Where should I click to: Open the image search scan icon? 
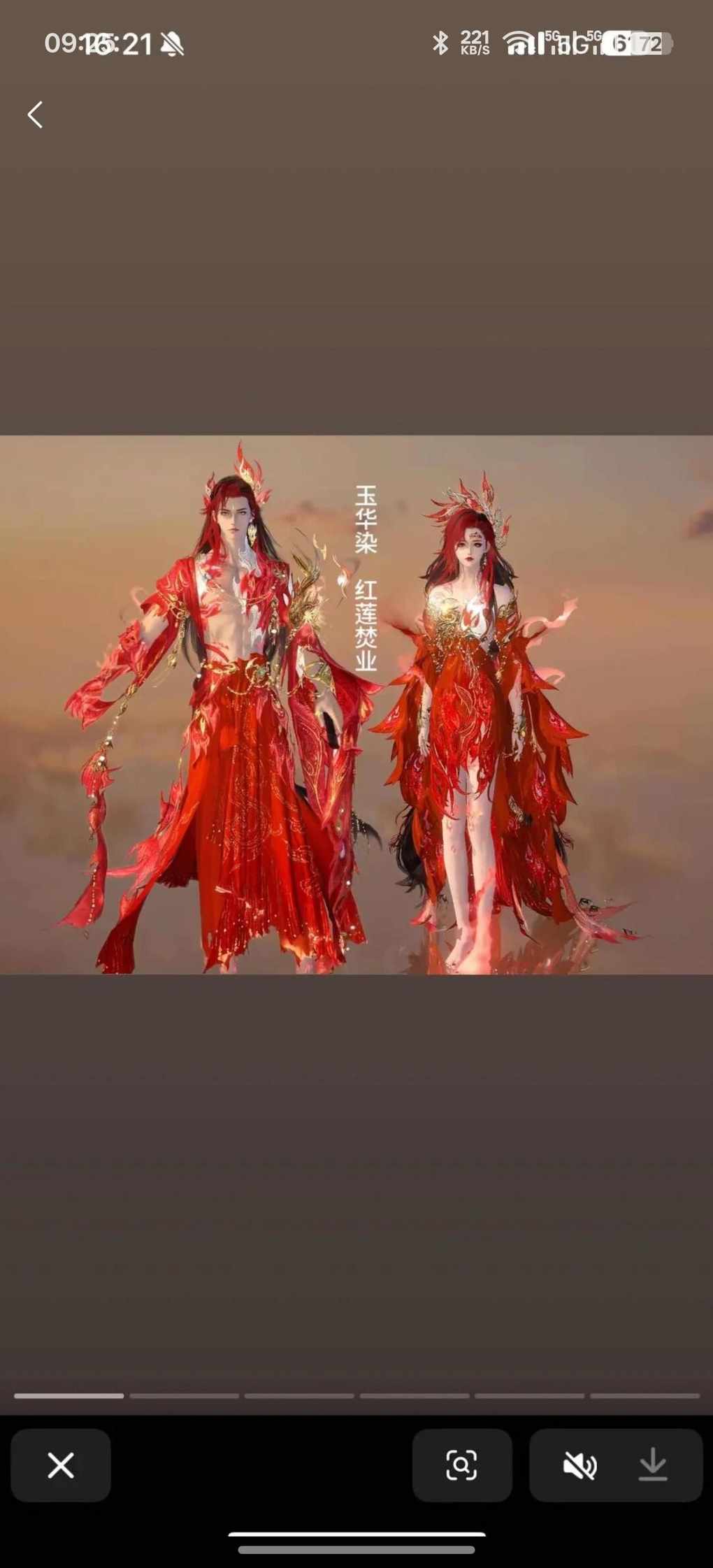461,1465
